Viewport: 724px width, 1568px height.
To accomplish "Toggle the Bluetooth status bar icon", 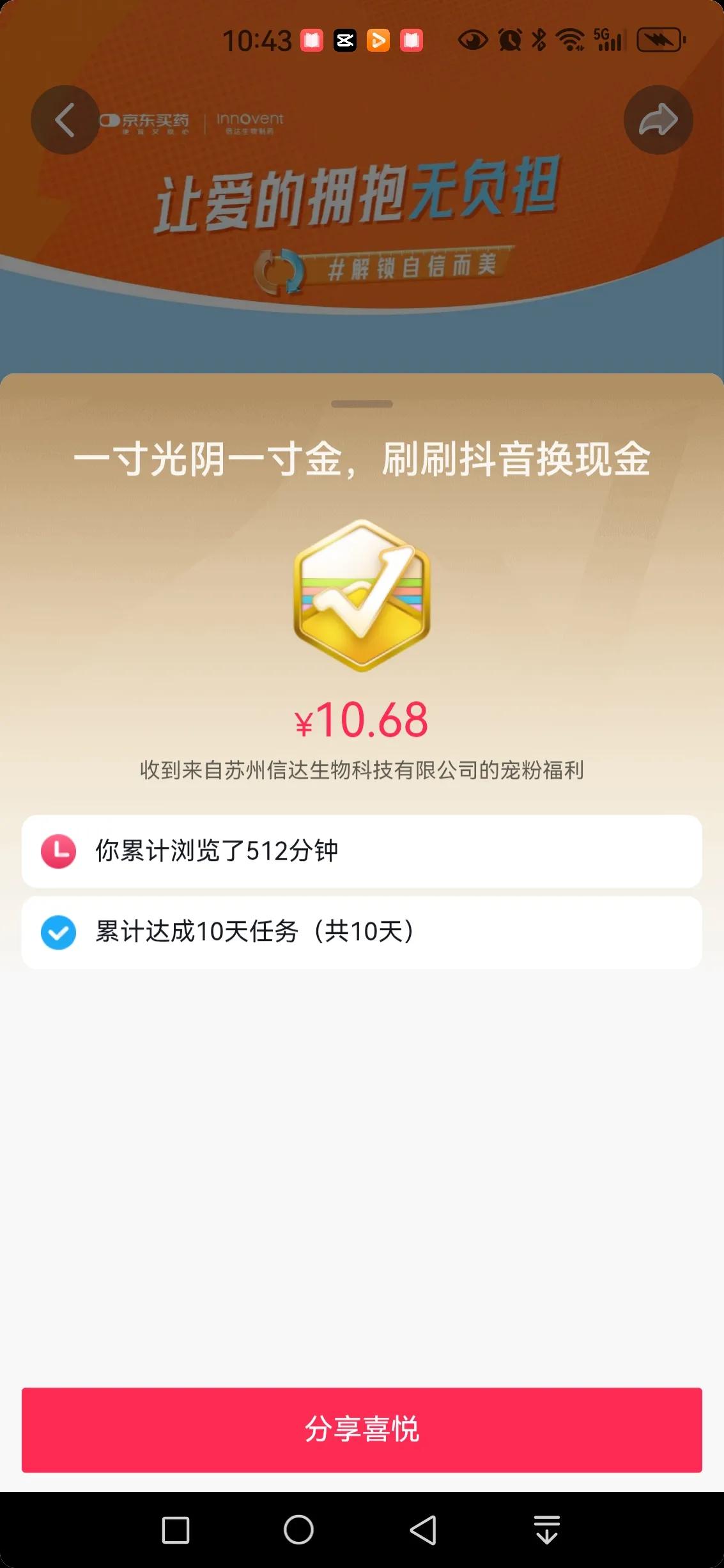I will (539, 40).
